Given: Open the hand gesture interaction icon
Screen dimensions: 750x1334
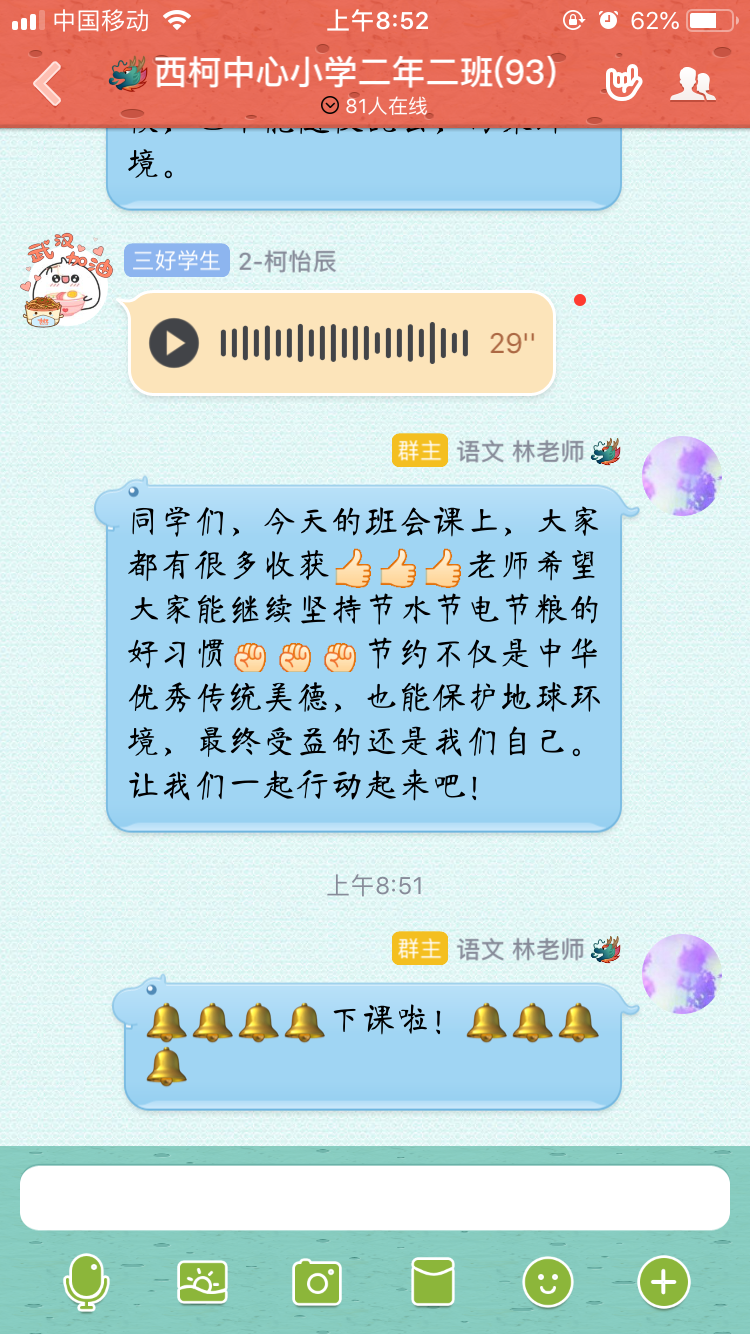Looking at the screenshot, I should pos(623,84).
